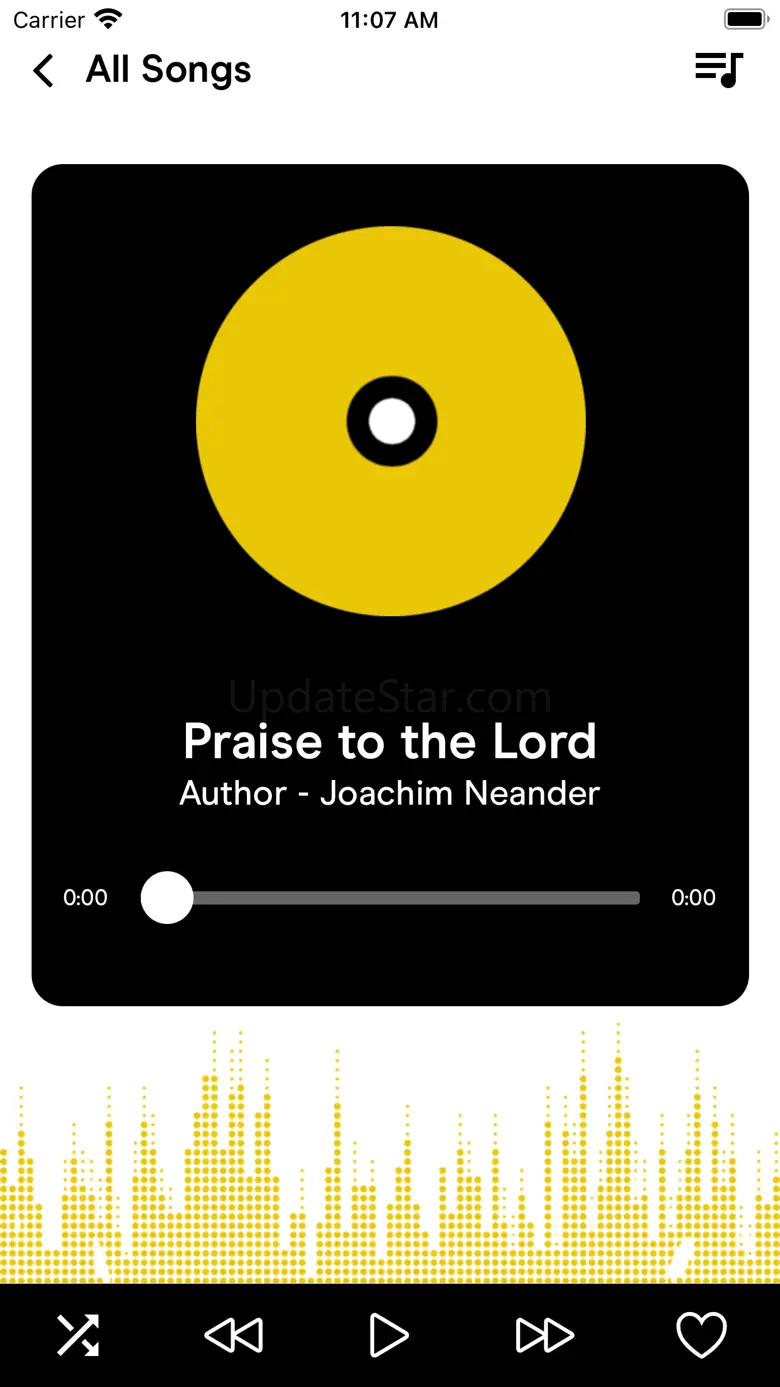Go back from All Songs
Viewport: 780px width, 1387px height.
(43, 71)
